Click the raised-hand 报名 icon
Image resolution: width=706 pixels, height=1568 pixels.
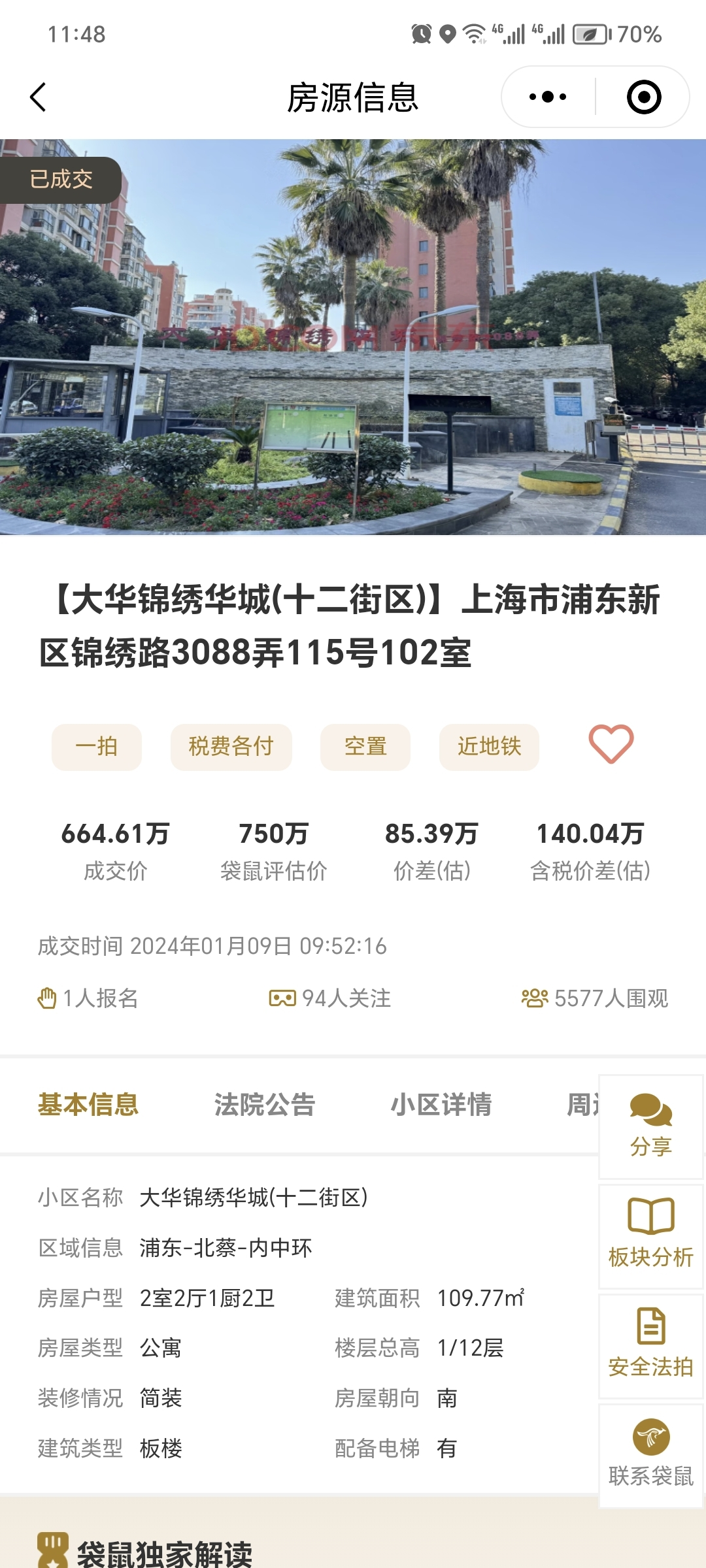pyautogui.click(x=47, y=998)
